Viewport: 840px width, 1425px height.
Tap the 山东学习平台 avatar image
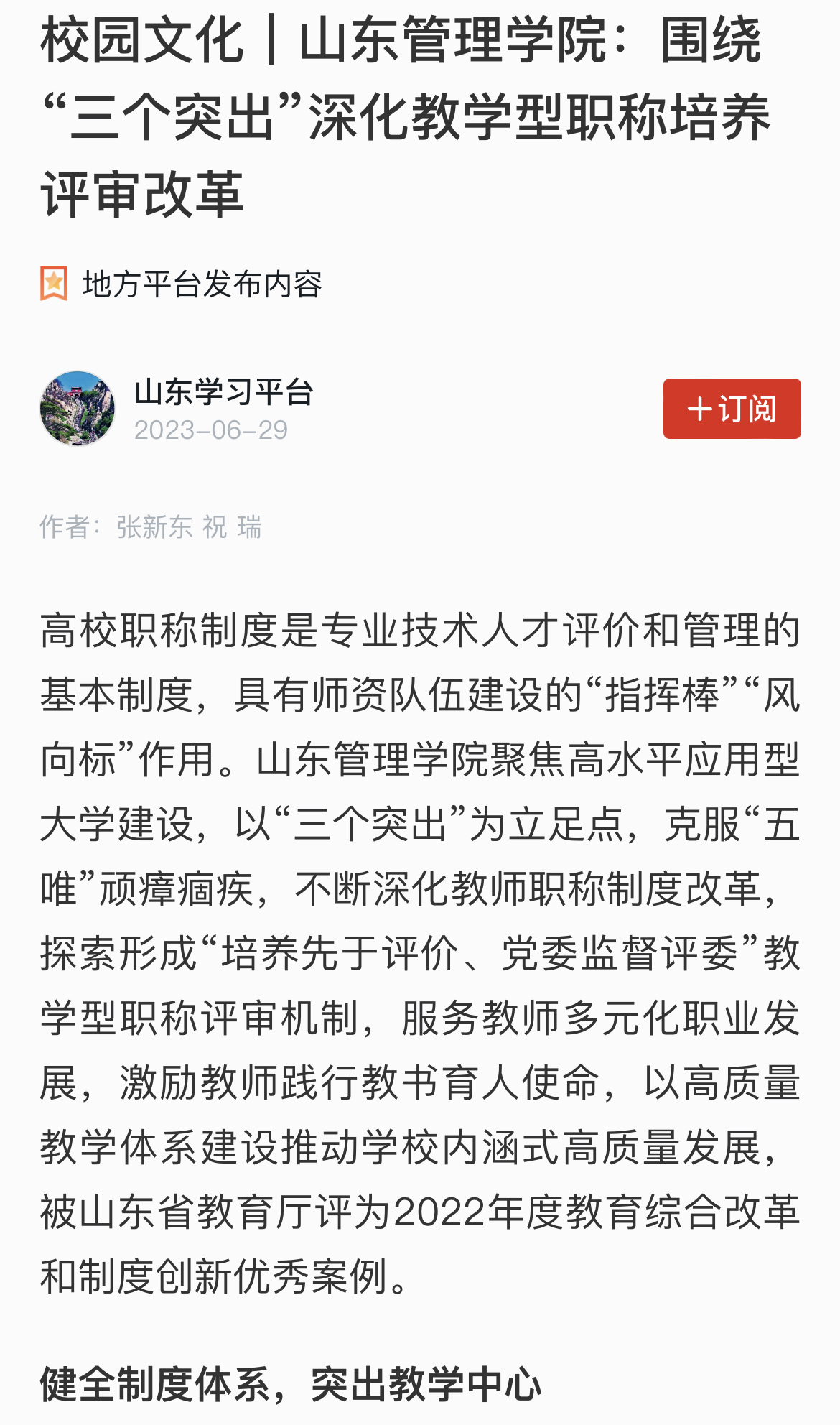coord(78,409)
